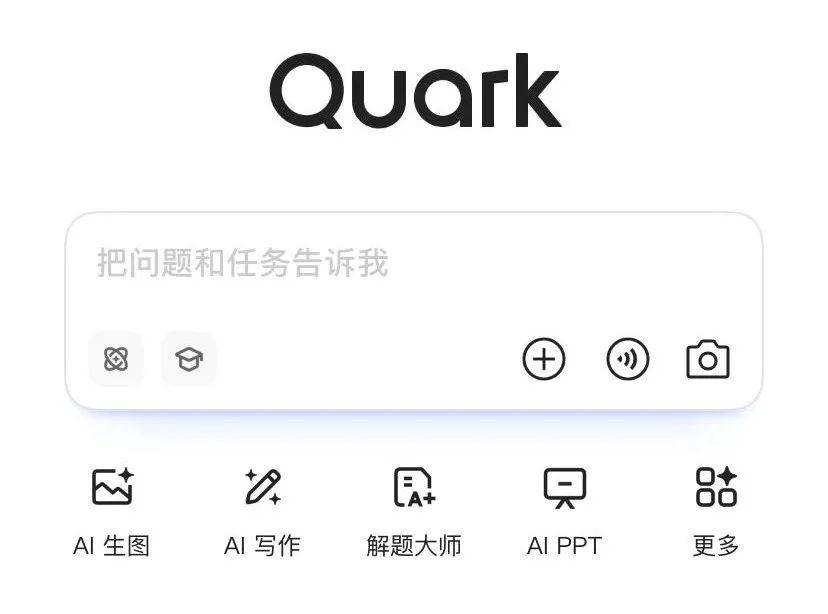Show 更多 tools
Screen dimensions: 828x614
point(716,510)
